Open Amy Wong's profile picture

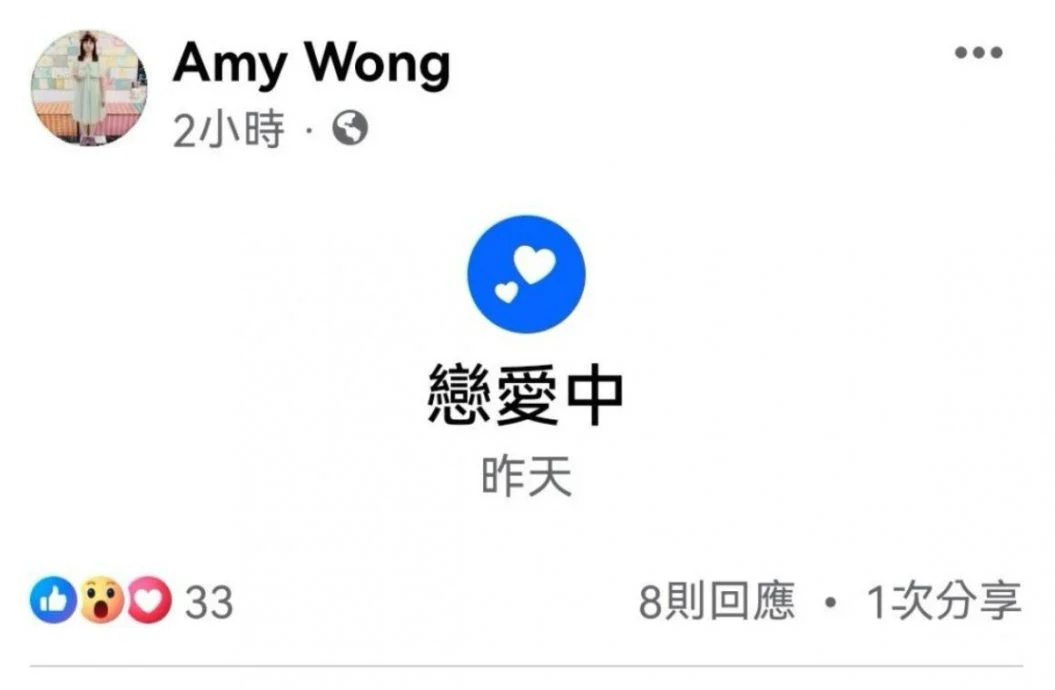(x=89, y=88)
